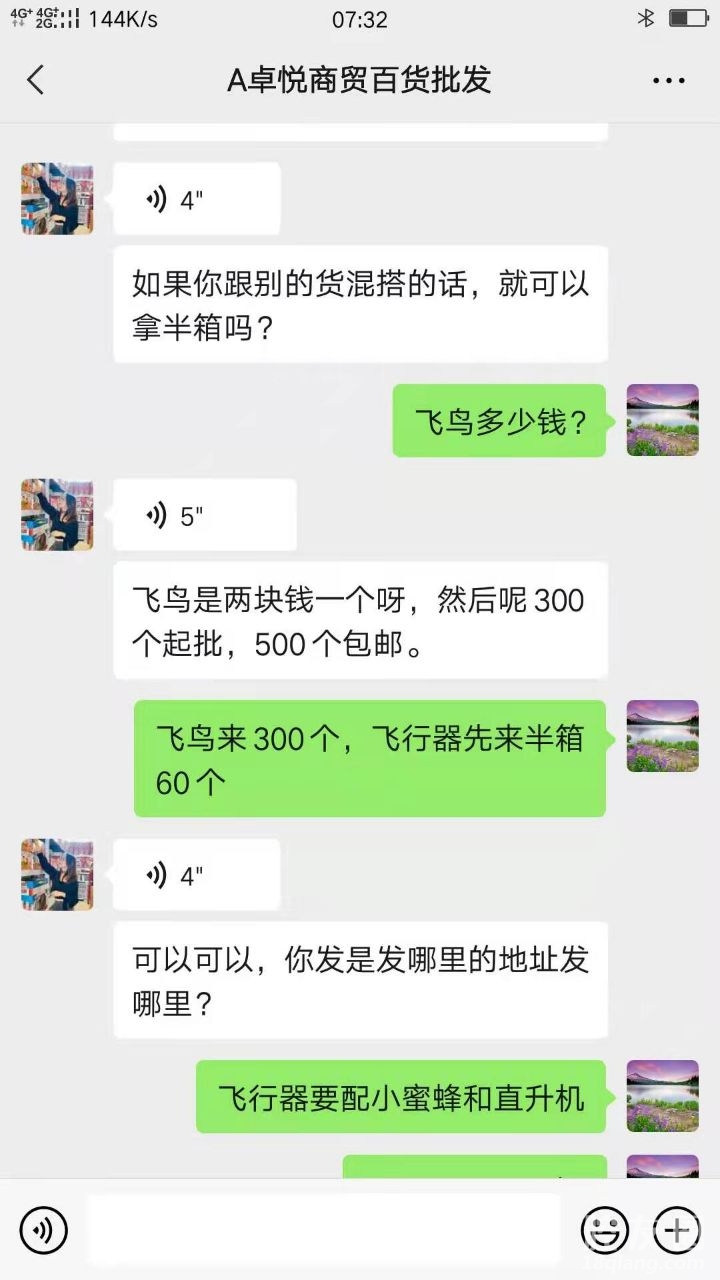Image resolution: width=720 pixels, height=1280 pixels.
Task: Play the 4-second voice message above "如果你跟别的货混搭"
Action: (196, 199)
